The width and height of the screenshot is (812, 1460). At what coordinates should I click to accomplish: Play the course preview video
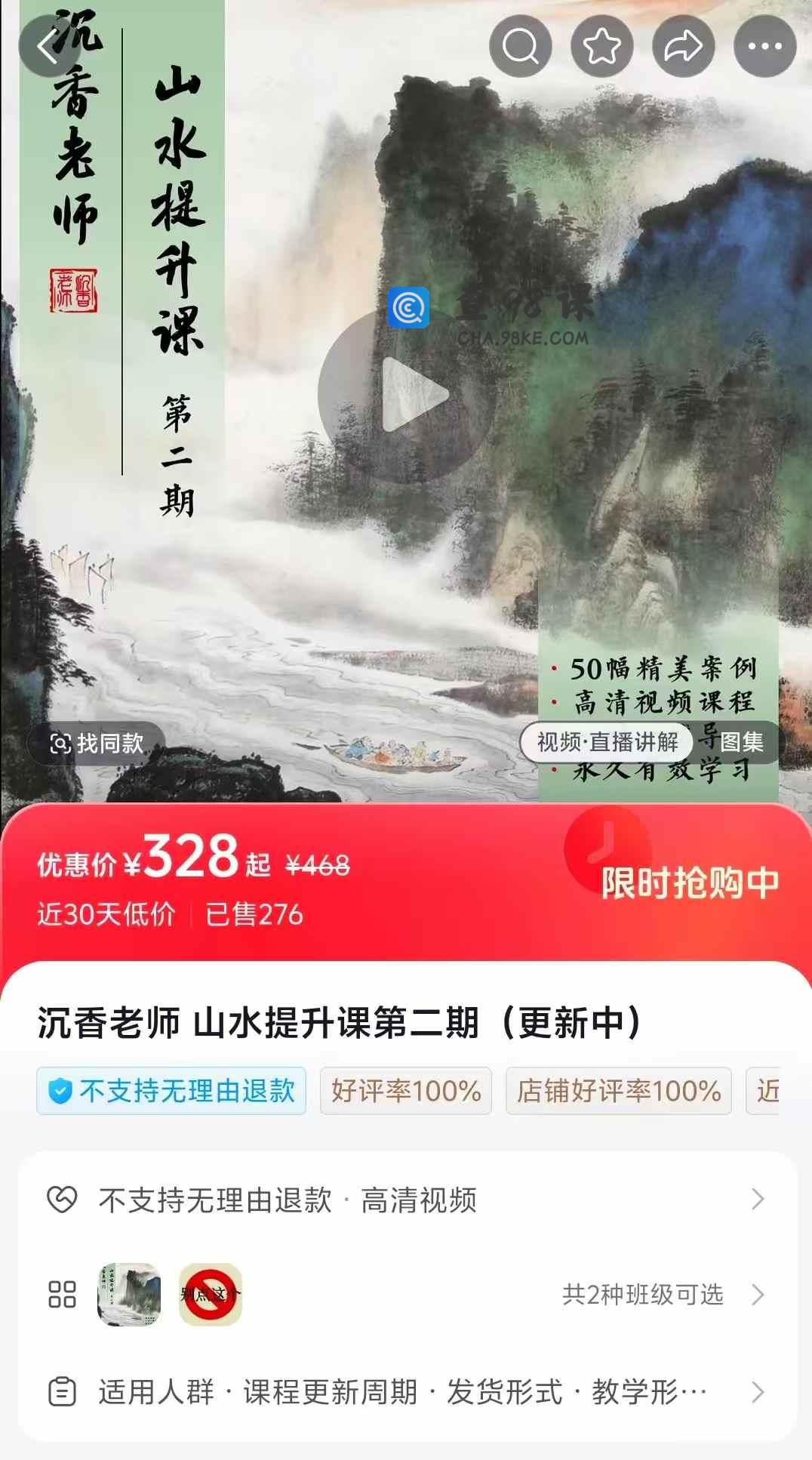tap(408, 394)
